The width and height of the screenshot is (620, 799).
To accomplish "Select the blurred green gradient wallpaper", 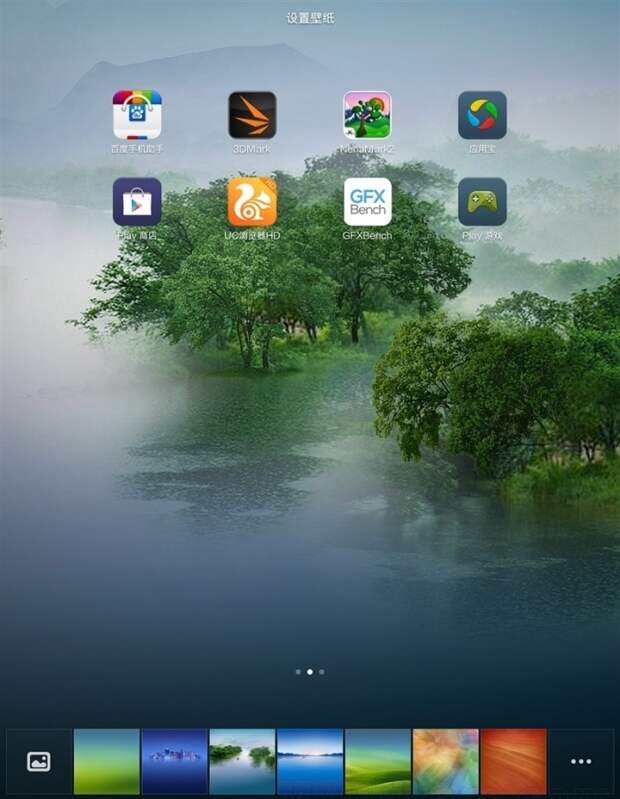I will pos(107,761).
